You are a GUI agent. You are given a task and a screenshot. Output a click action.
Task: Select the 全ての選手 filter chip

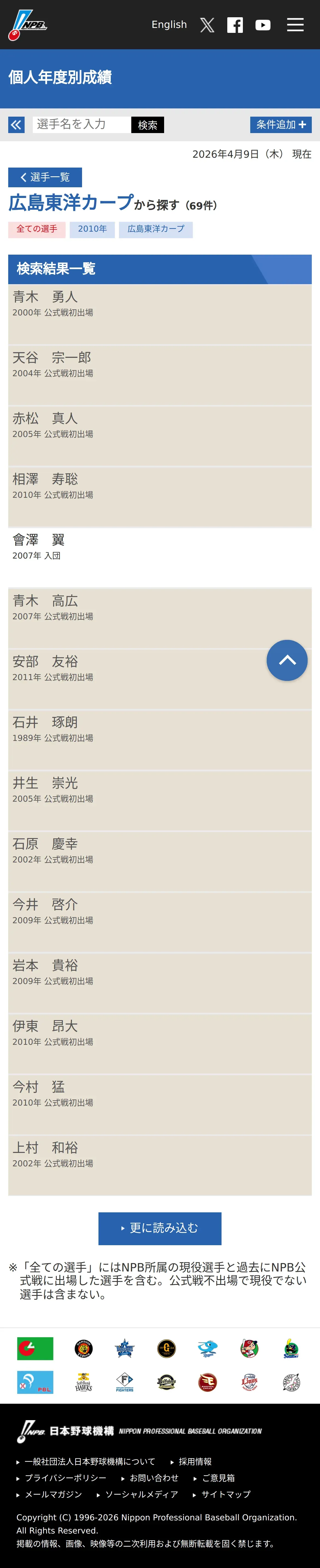point(36,229)
